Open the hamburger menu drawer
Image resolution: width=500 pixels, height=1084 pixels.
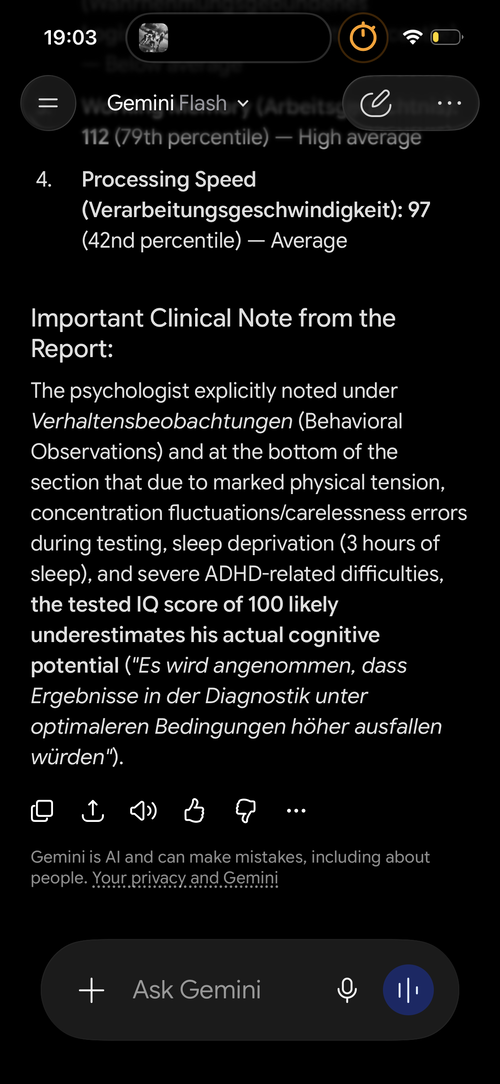[x=48, y=104]
